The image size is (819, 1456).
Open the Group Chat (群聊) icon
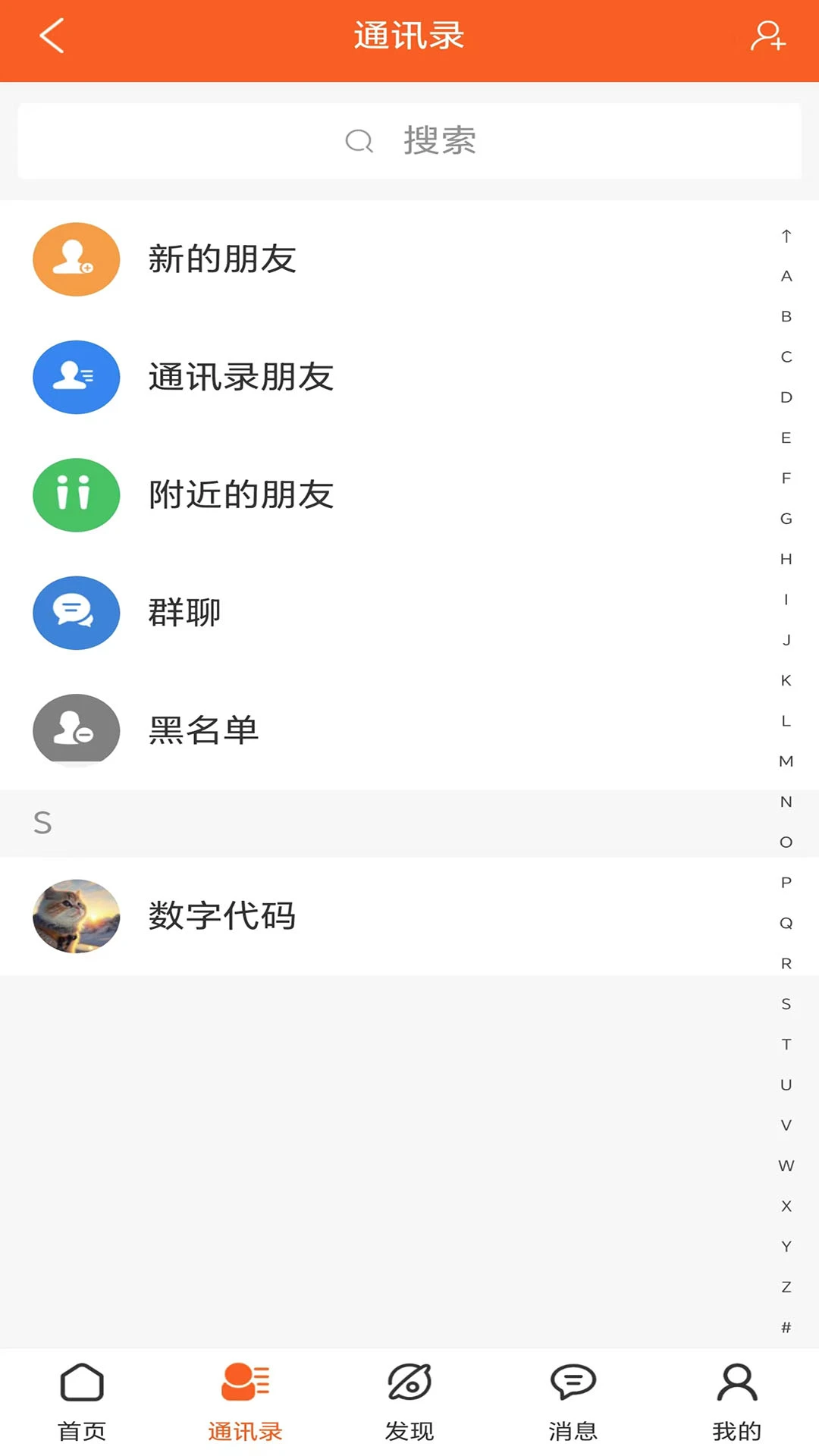pyautogui.click(x=76, y=613)
